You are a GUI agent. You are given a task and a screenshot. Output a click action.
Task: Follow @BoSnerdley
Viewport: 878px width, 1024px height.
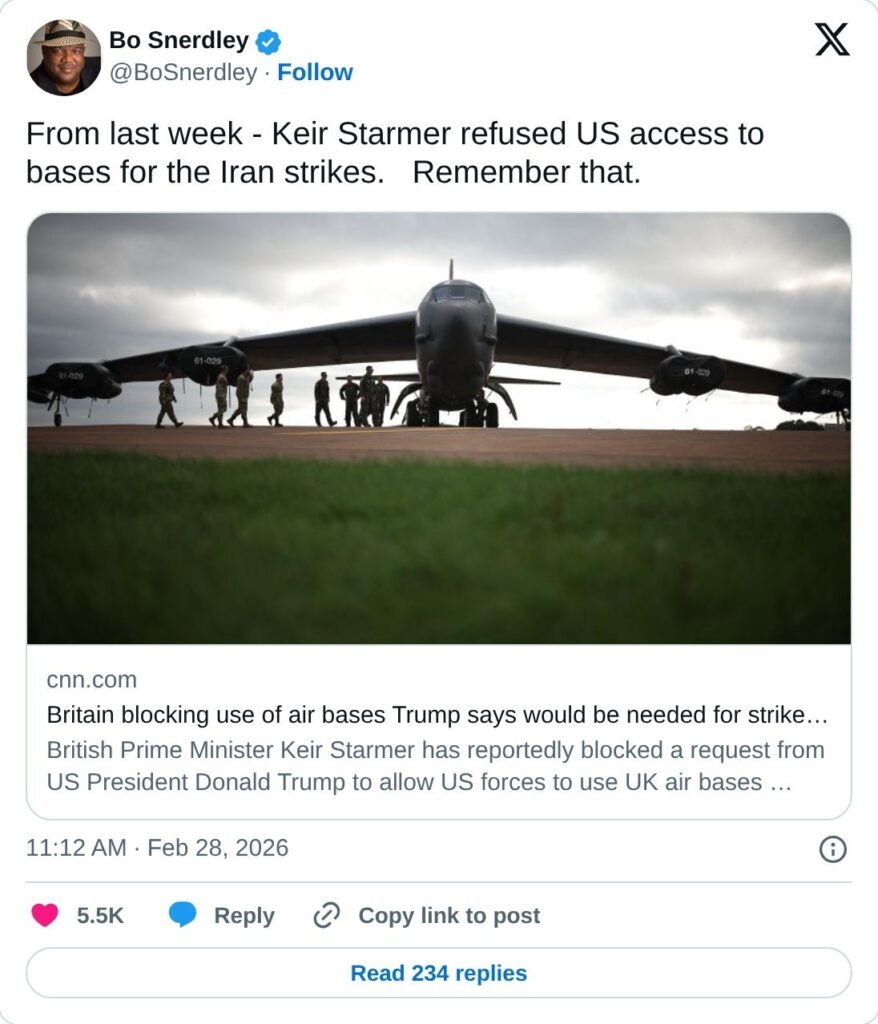[x=314, y=72]
